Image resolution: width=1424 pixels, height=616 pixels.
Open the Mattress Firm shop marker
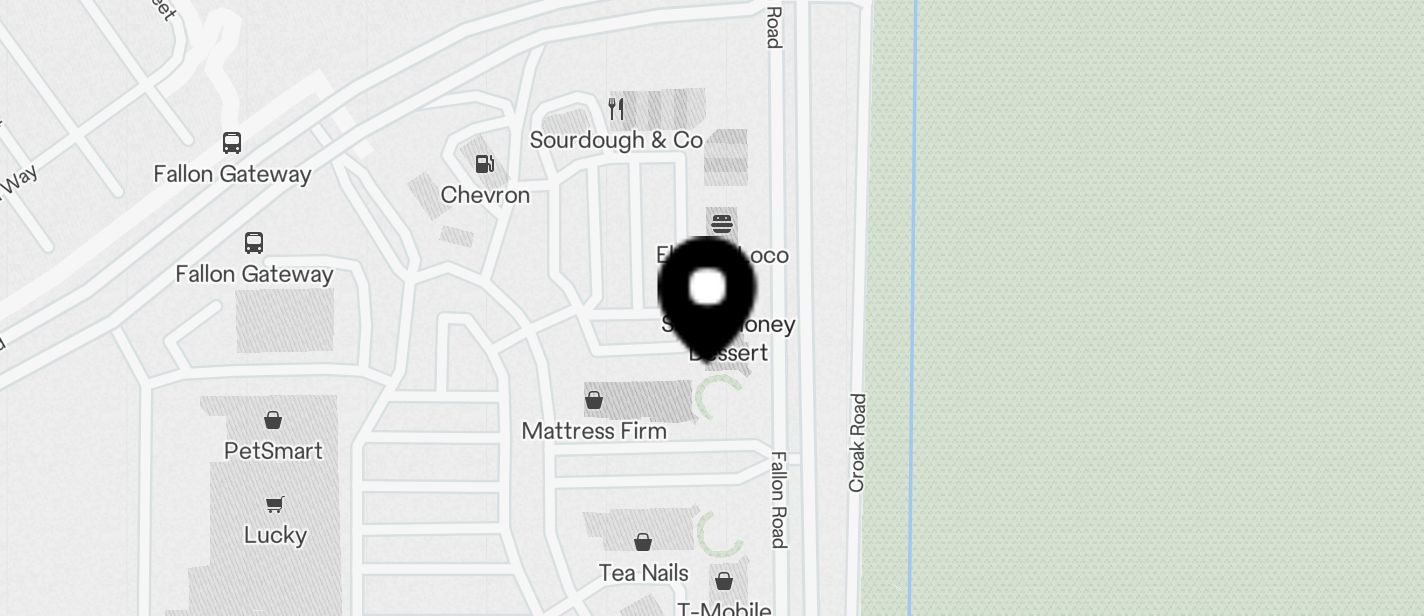(594, 402)
